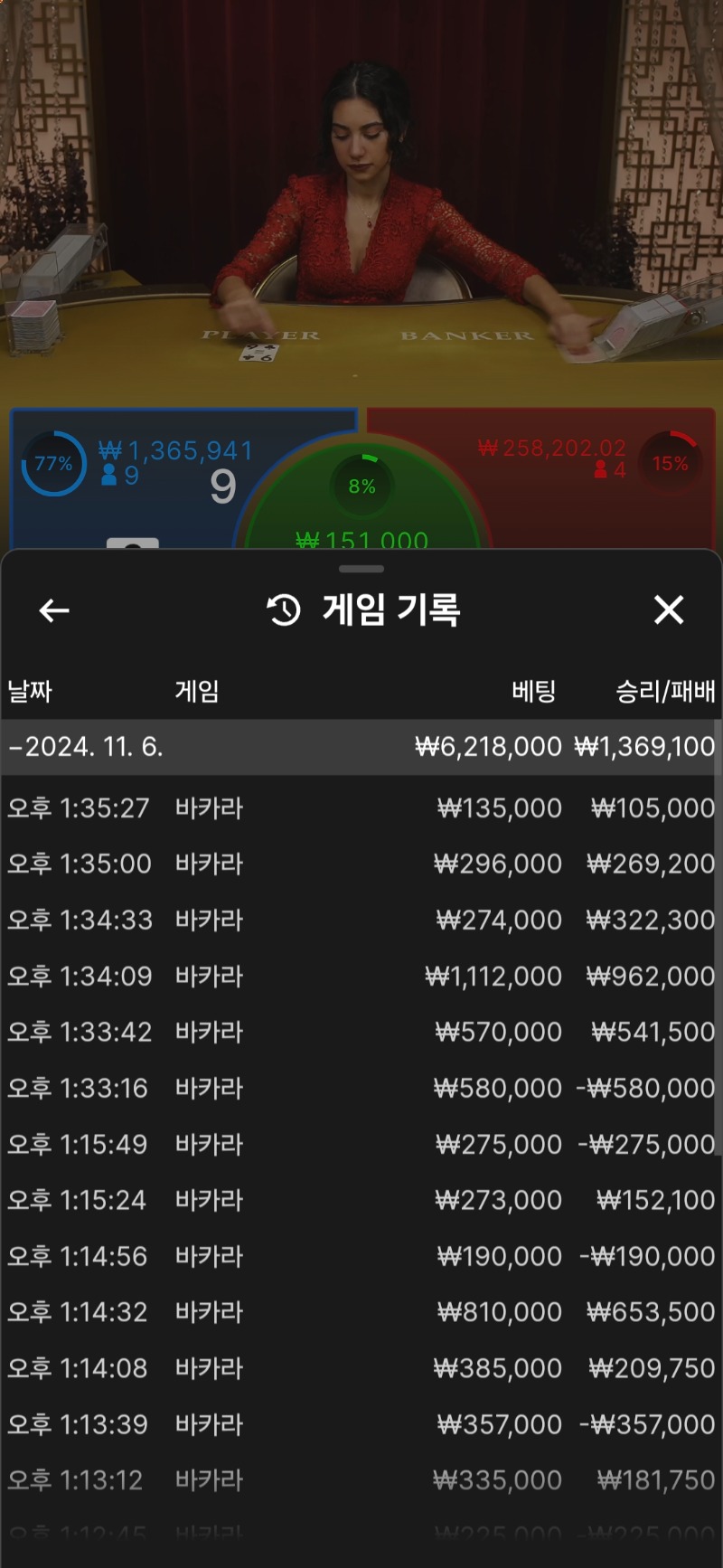Screen dimensions: 723x1568
Task: Open the 오후 1:13:39 바카라 record
Action: pyautogui.click(x=360, y=1424)
